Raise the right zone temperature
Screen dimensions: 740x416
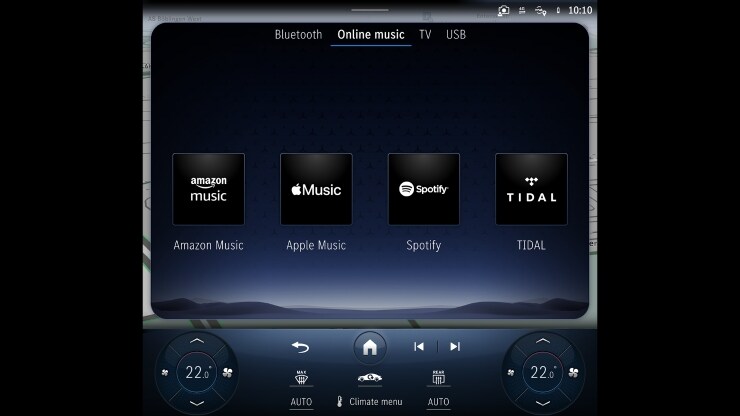click(x=542, y=342)
